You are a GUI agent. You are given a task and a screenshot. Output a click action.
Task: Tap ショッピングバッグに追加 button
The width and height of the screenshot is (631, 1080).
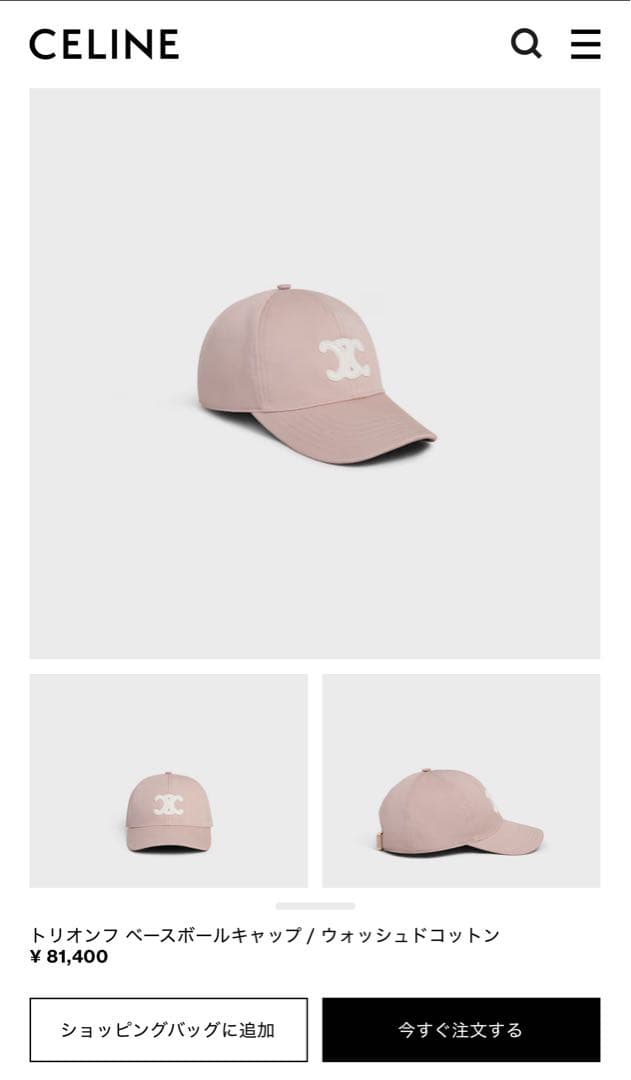tap(168, 1029)
